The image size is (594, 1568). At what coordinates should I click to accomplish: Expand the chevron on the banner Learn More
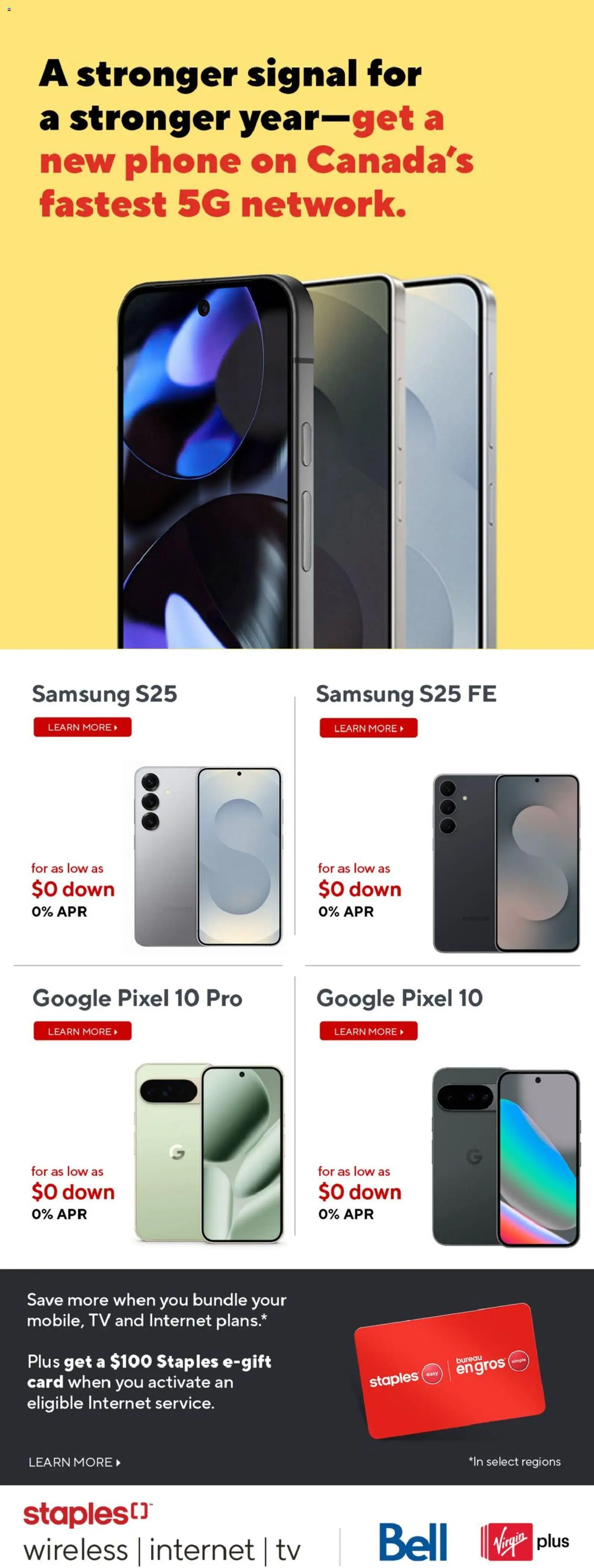point(118,1462)
